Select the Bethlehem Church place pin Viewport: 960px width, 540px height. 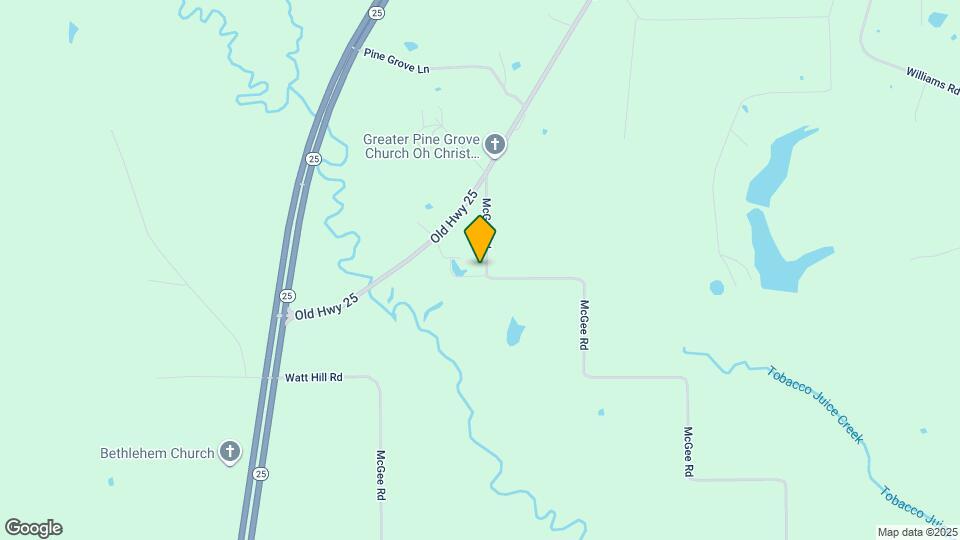pyautogui.click(x=230, y=453)
